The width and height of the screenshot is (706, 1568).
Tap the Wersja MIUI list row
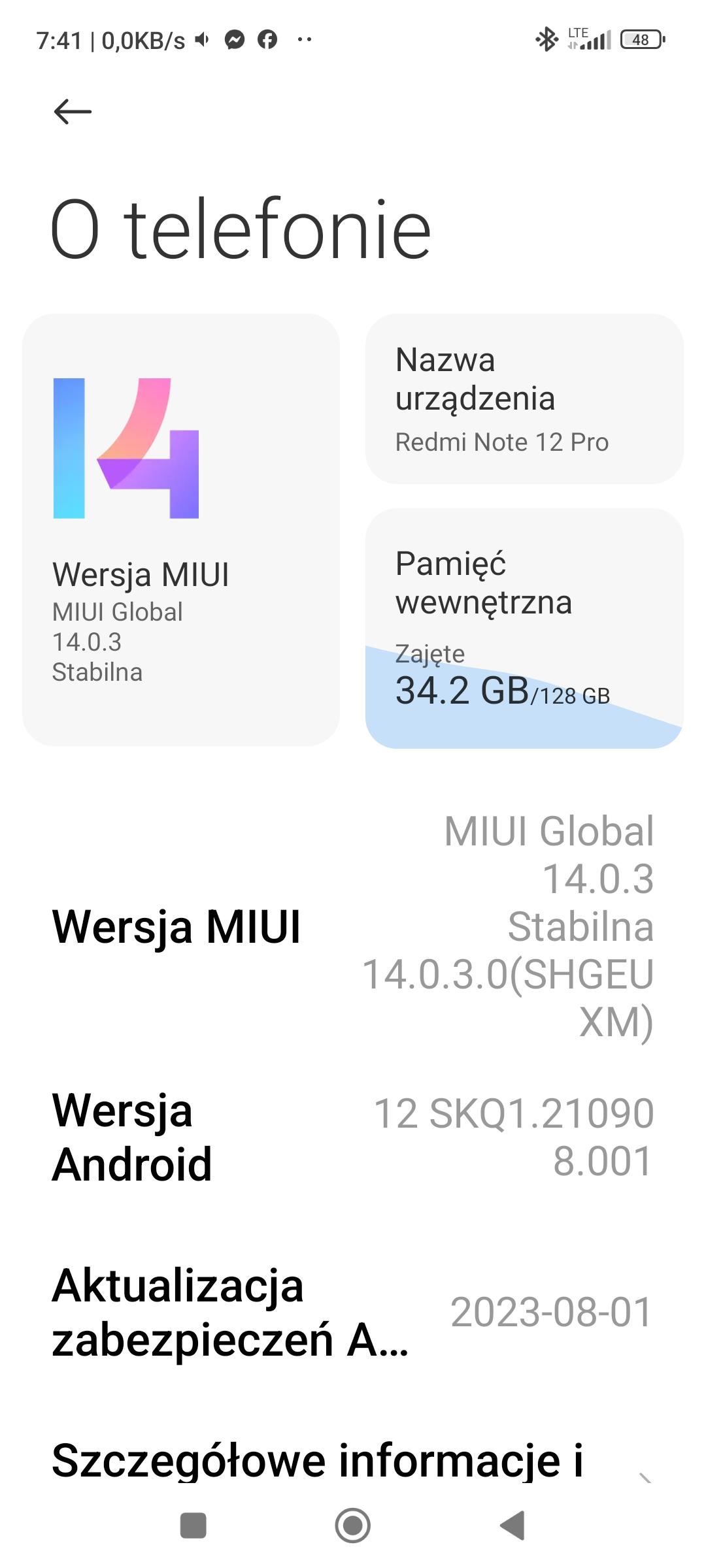click(x=353, y=926)
